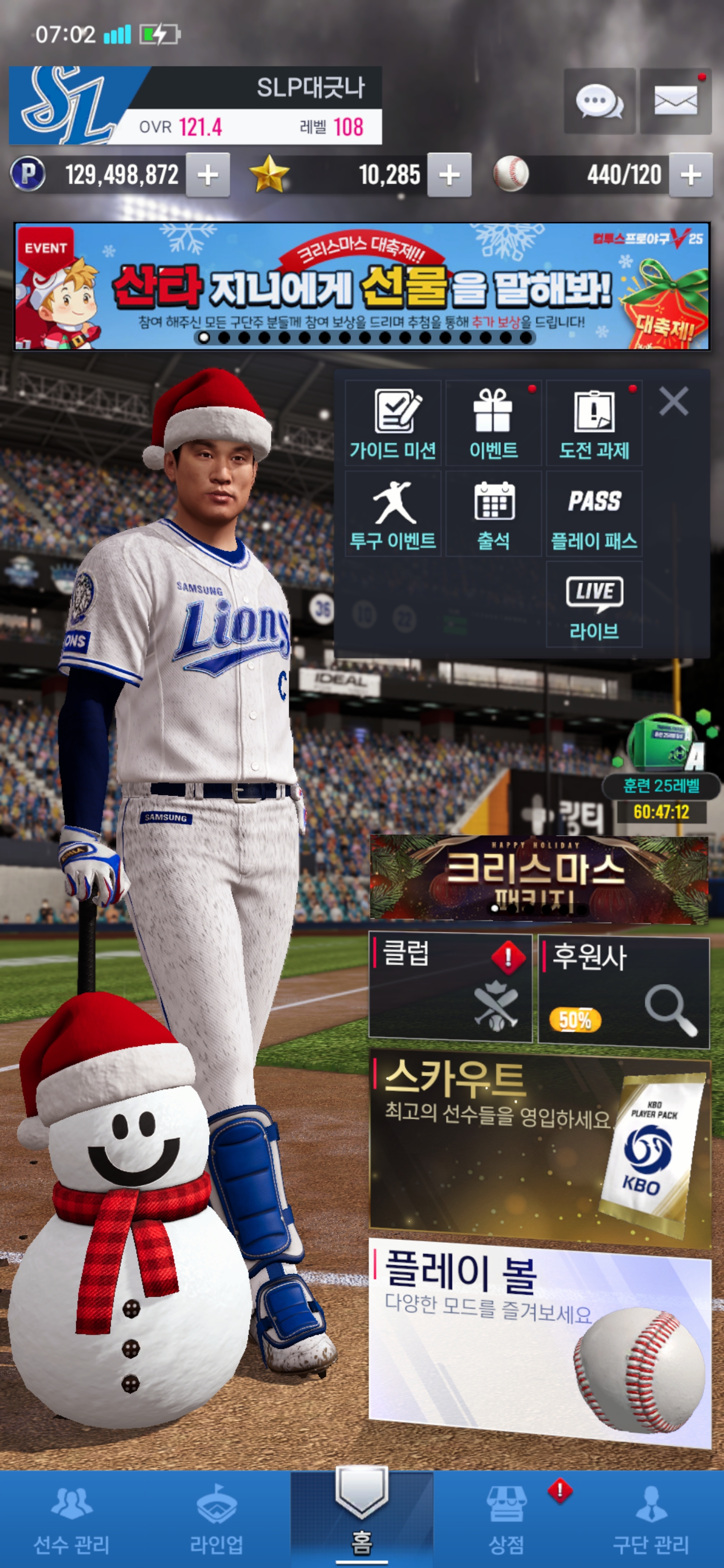
Task: Add more points with the plus button
Action: 208,175
